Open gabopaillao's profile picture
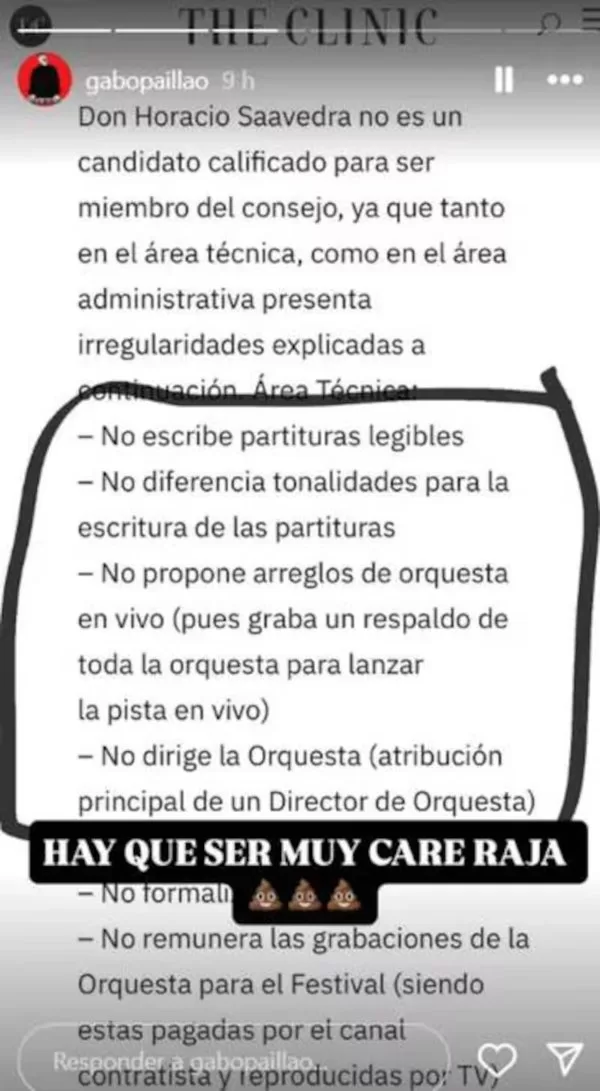This screenshot has width=600, height=1091. pos(44,80)
